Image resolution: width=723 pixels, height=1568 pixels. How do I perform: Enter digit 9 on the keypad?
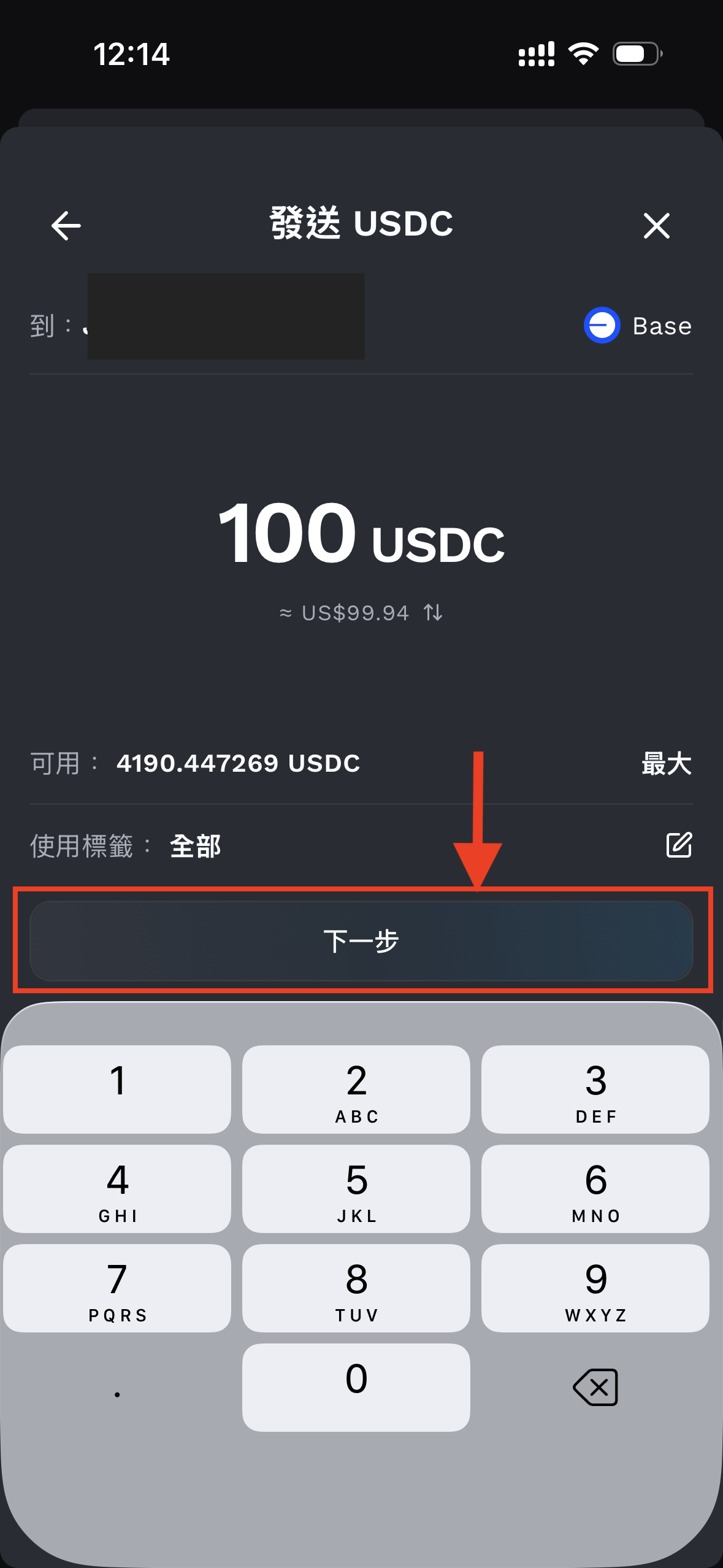tap(595, 1288)
